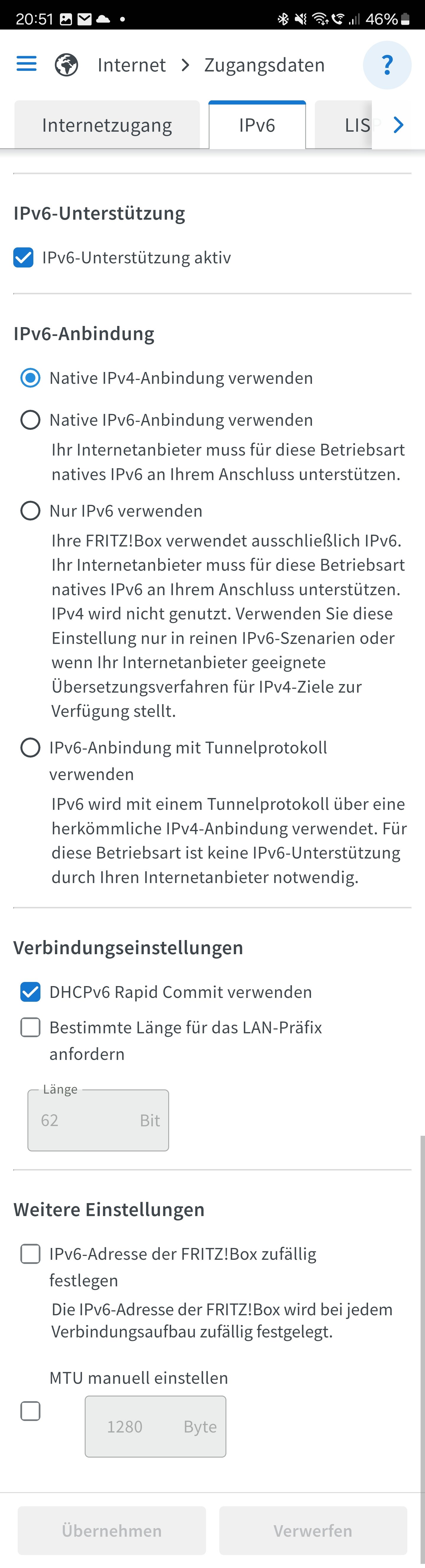This screenshot has height=1568, width=425.
Task: Select Nur IPv6 verwenden option
Action: [x=30, y=511]
